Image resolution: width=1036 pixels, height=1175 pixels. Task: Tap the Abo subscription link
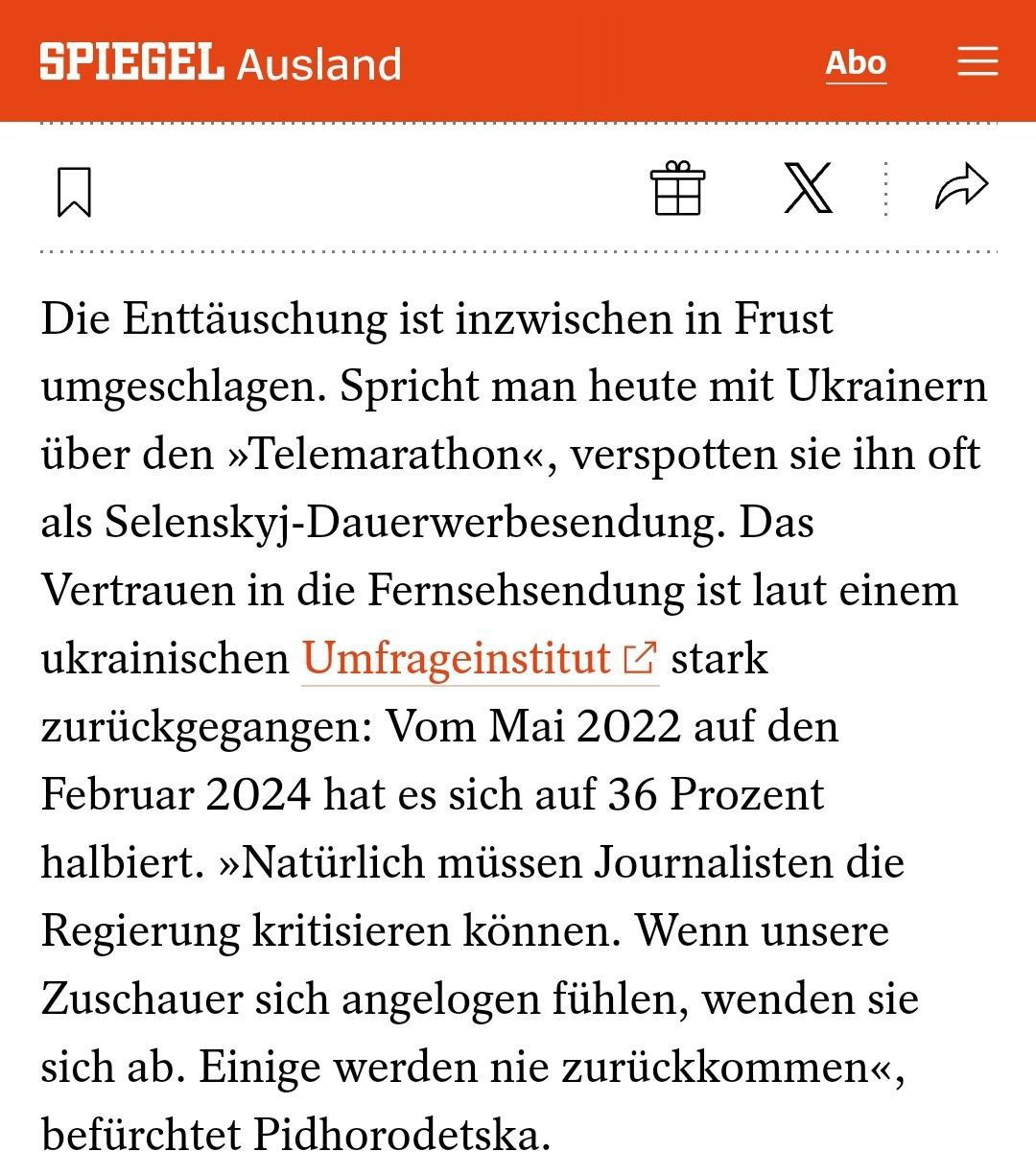[856, 63]
